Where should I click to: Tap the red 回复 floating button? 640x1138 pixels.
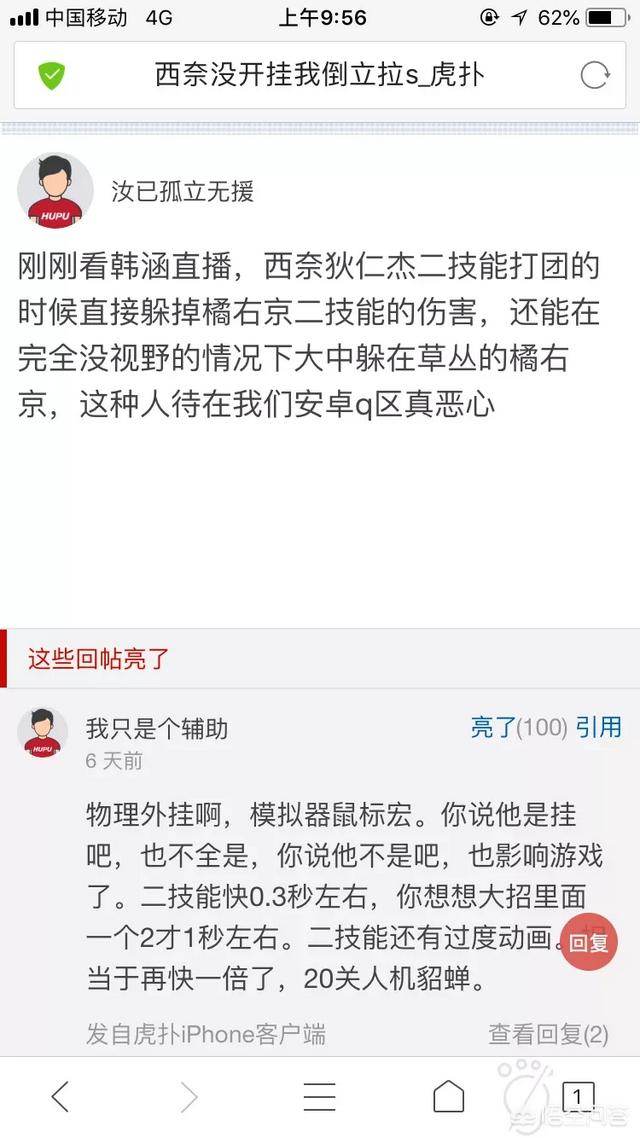click(588, 942)
